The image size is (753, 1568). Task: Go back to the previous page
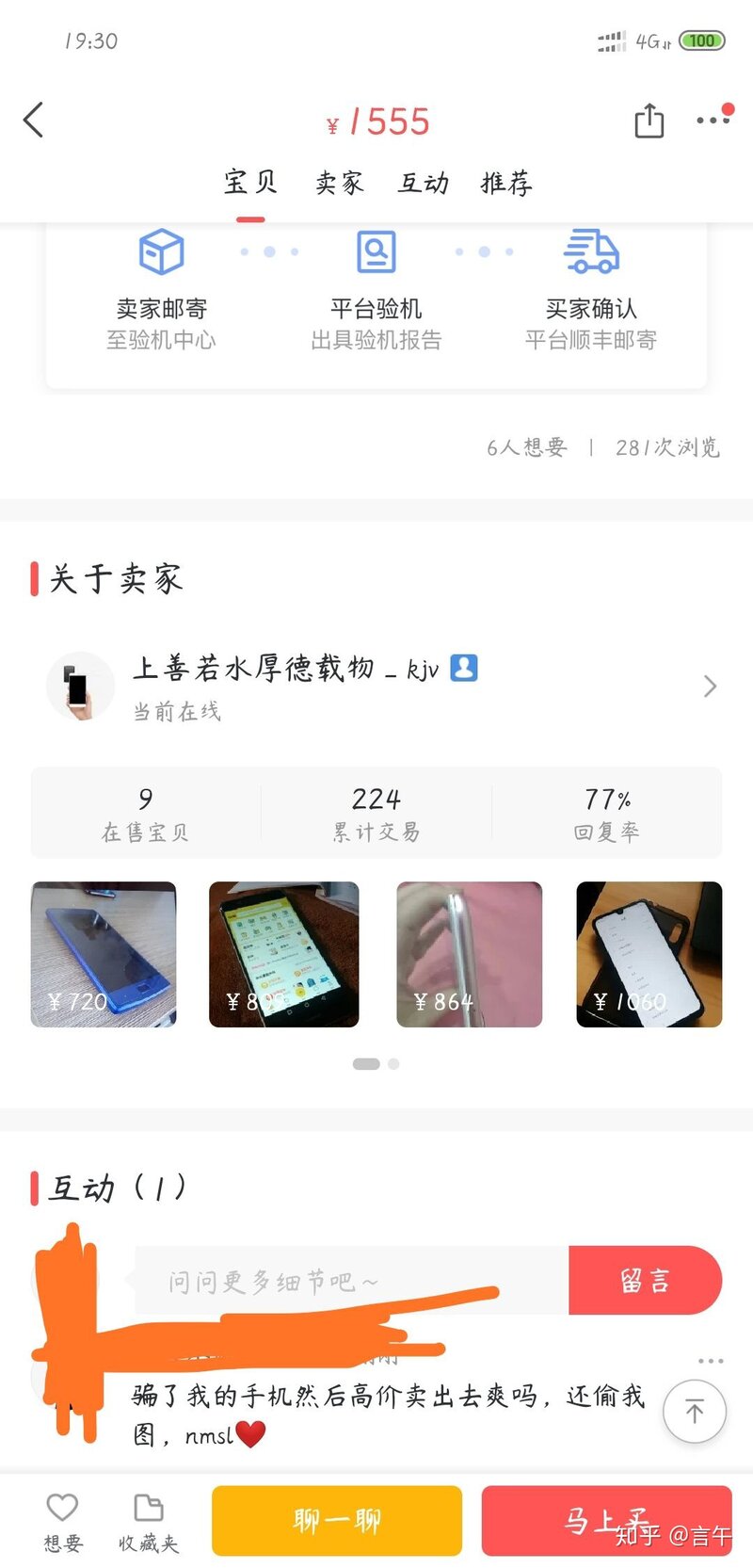pyautogui.click(x=34, y=121)
